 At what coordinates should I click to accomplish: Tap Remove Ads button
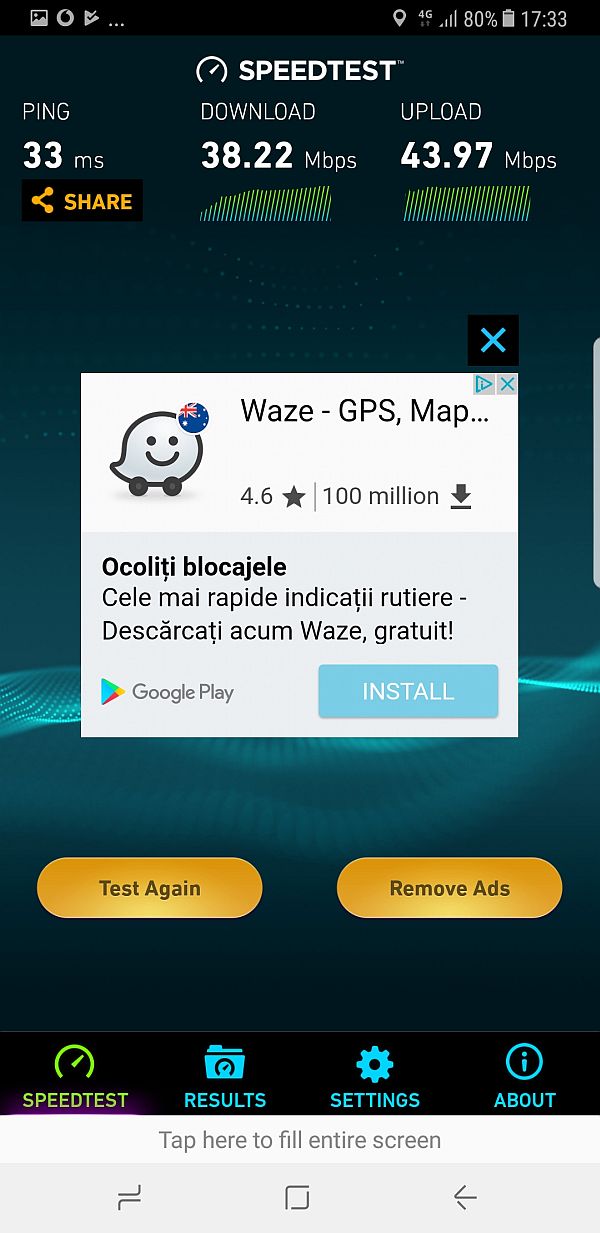point(450,888)
